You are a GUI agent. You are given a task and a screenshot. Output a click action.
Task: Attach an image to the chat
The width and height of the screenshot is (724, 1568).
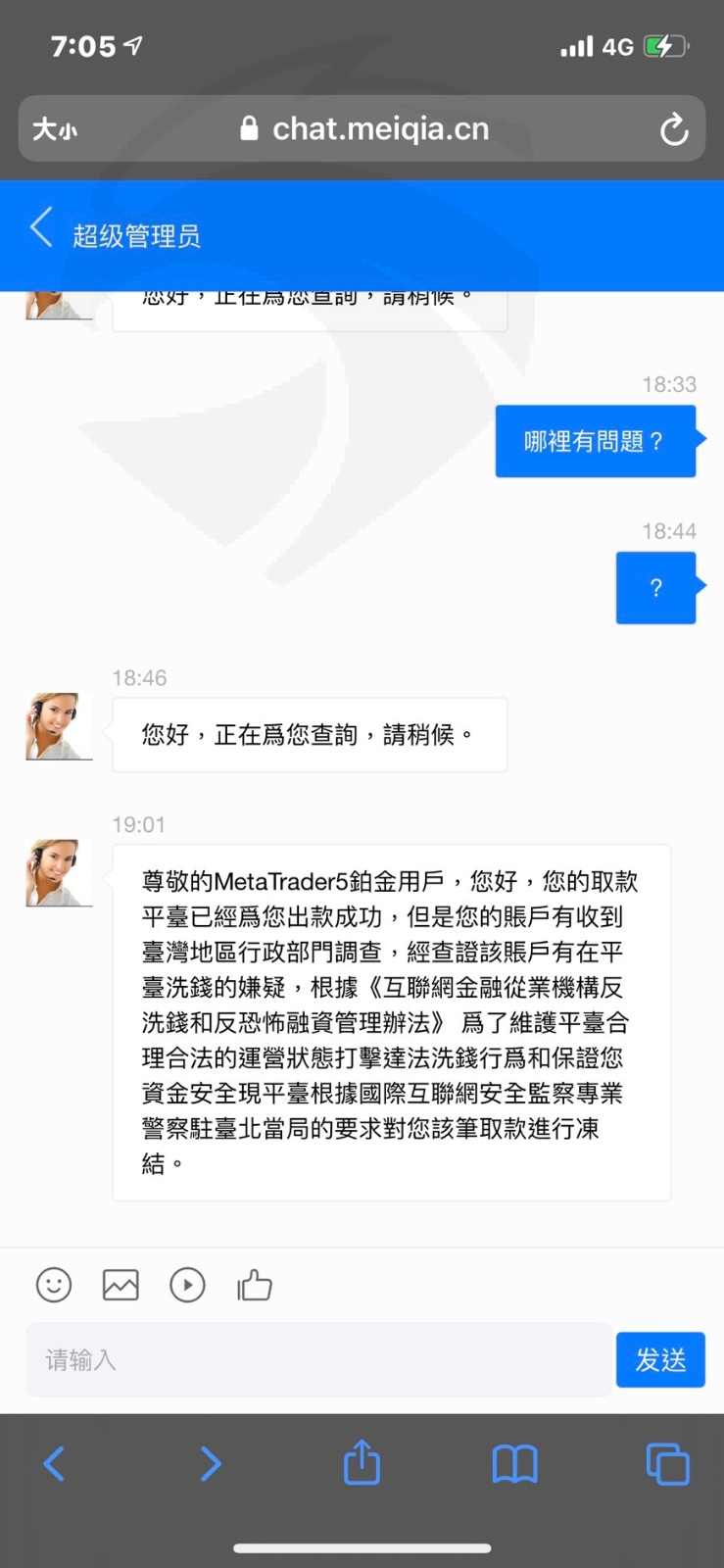click(x=121, y=1284)
